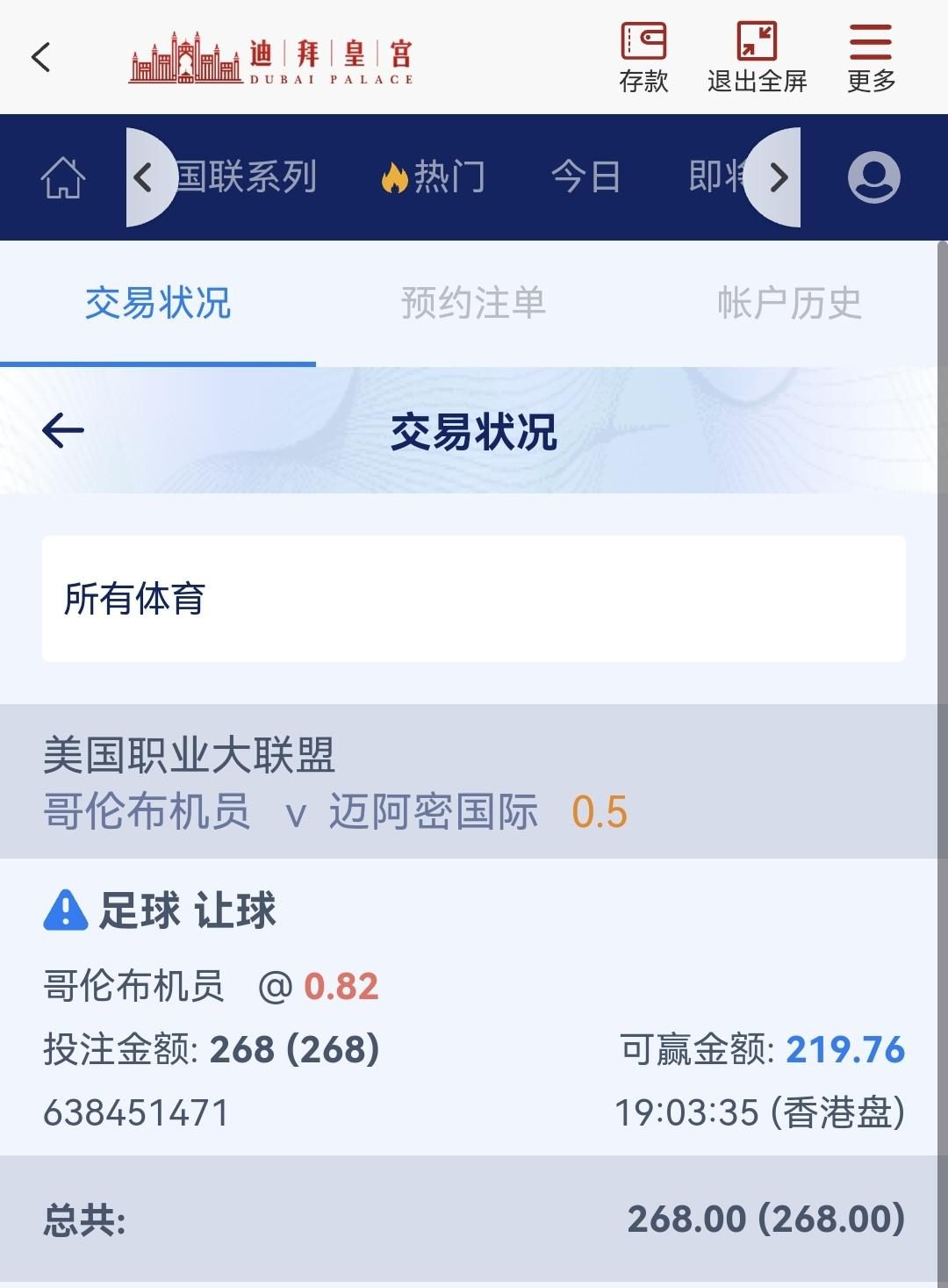Open the 哥伦布机员 v 迈阿密国际 match
The image size is (948, 1288).
(335, 811)
